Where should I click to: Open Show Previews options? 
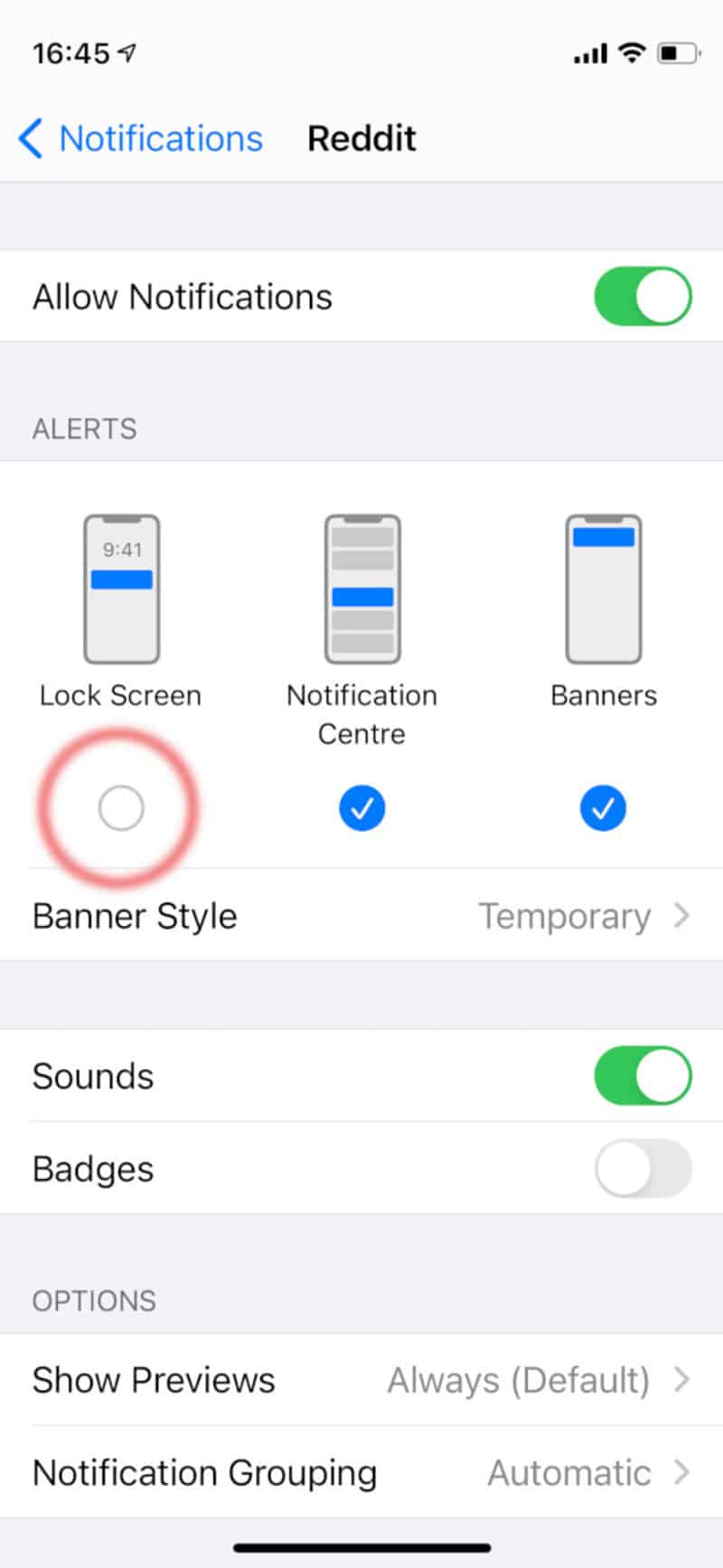361,1380
